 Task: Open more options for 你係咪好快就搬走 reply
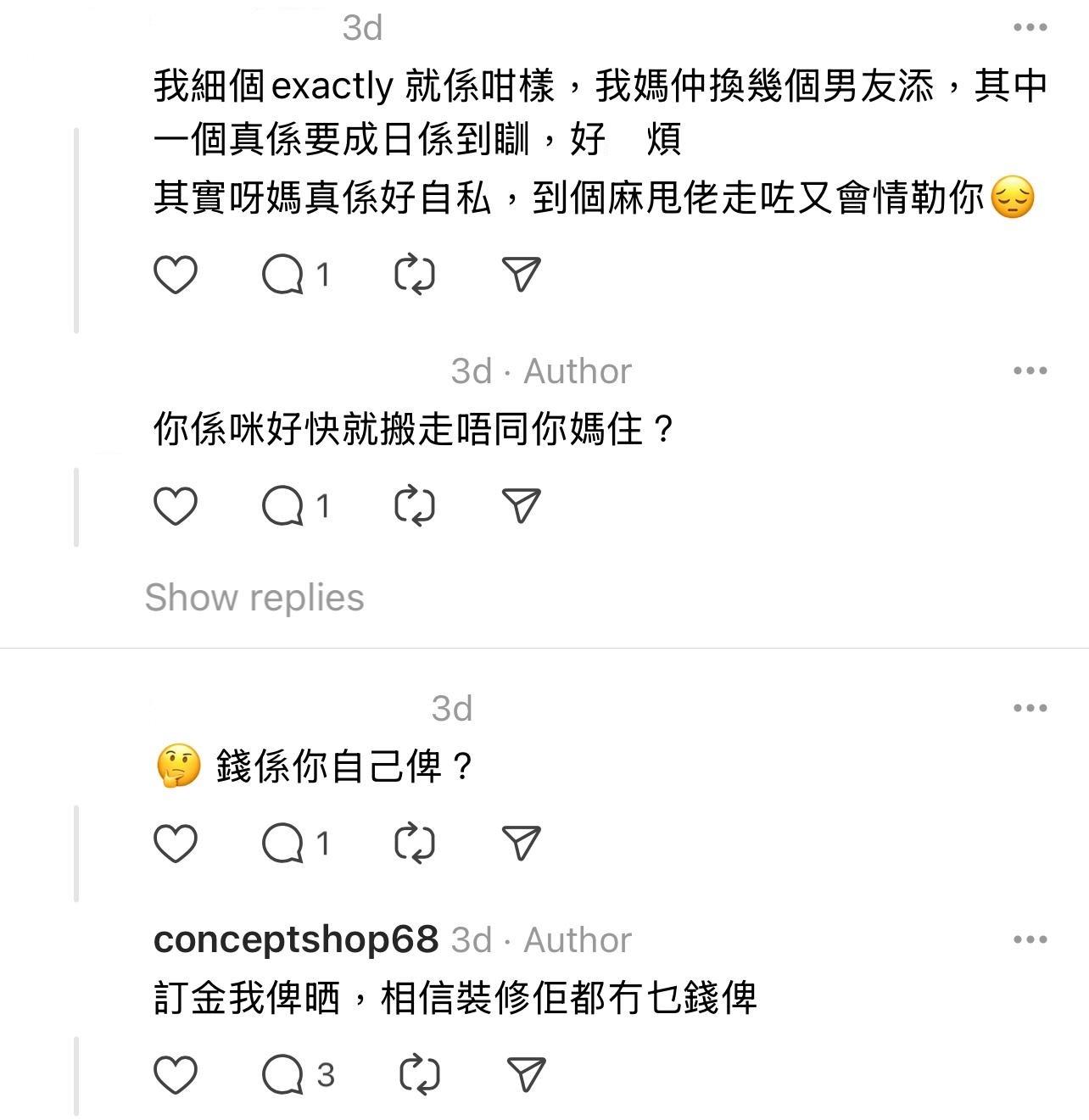(1030, 371)
